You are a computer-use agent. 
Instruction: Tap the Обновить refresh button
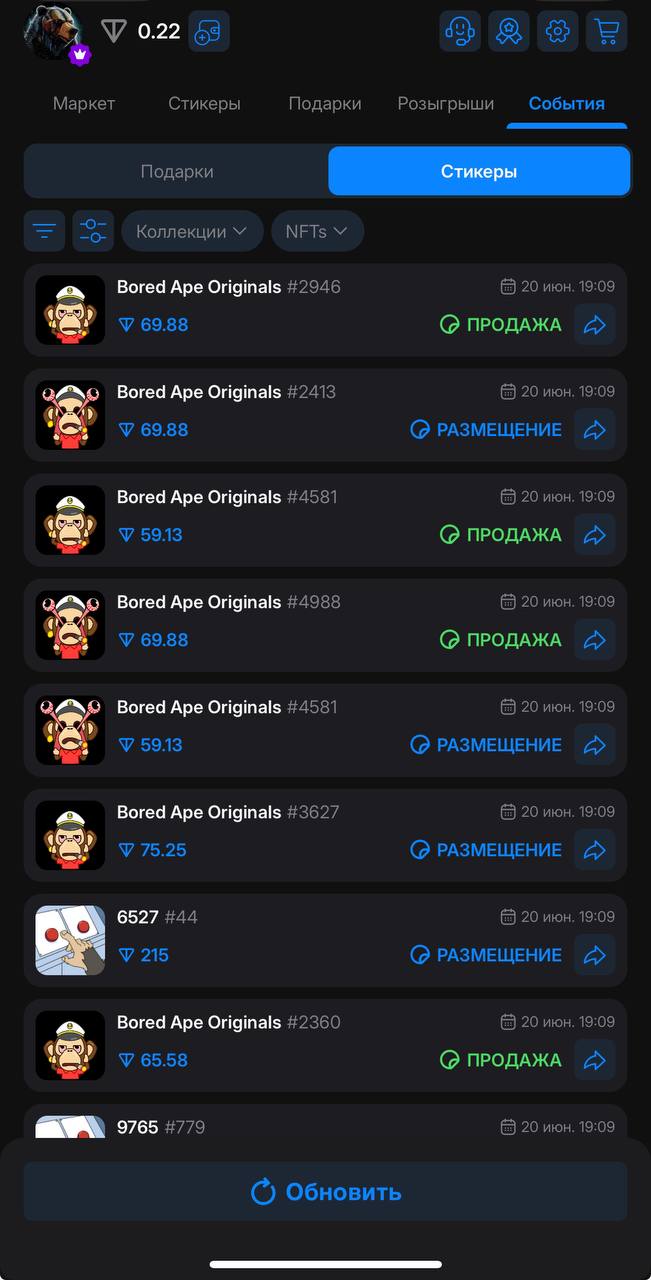coord(325,1191)
